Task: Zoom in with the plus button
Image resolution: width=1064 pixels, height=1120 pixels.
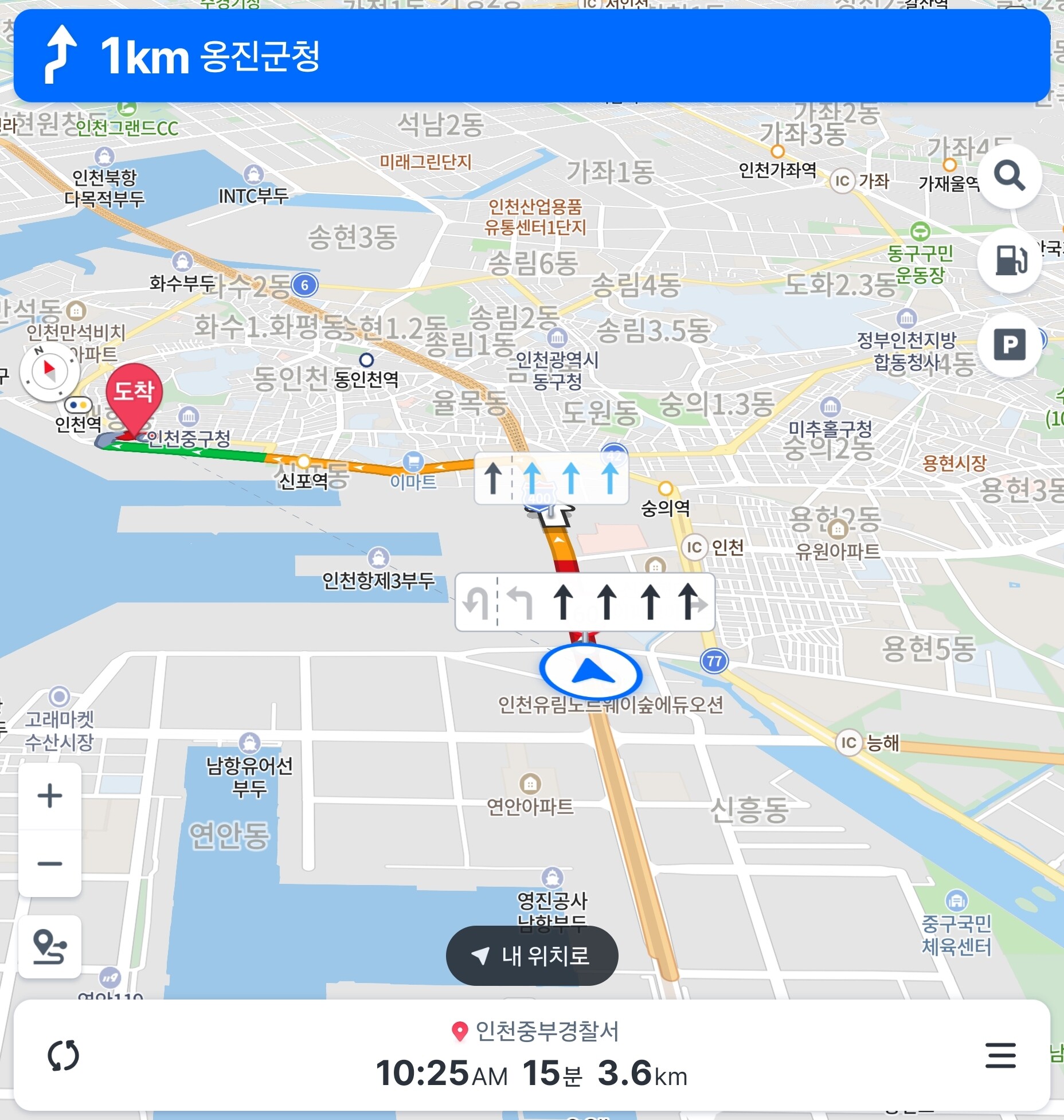Action: [50, 796]
